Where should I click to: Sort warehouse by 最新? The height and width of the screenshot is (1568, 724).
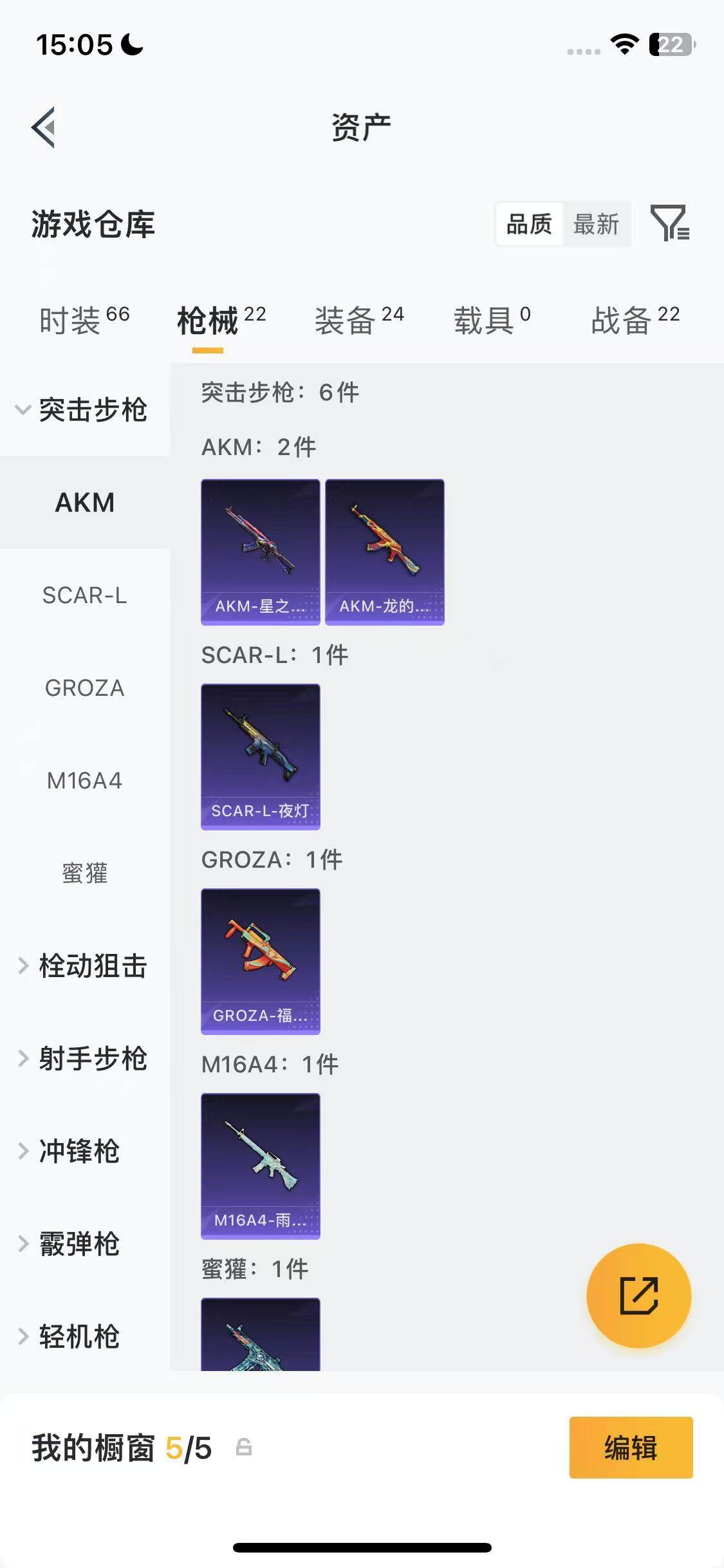click(596, 224)
